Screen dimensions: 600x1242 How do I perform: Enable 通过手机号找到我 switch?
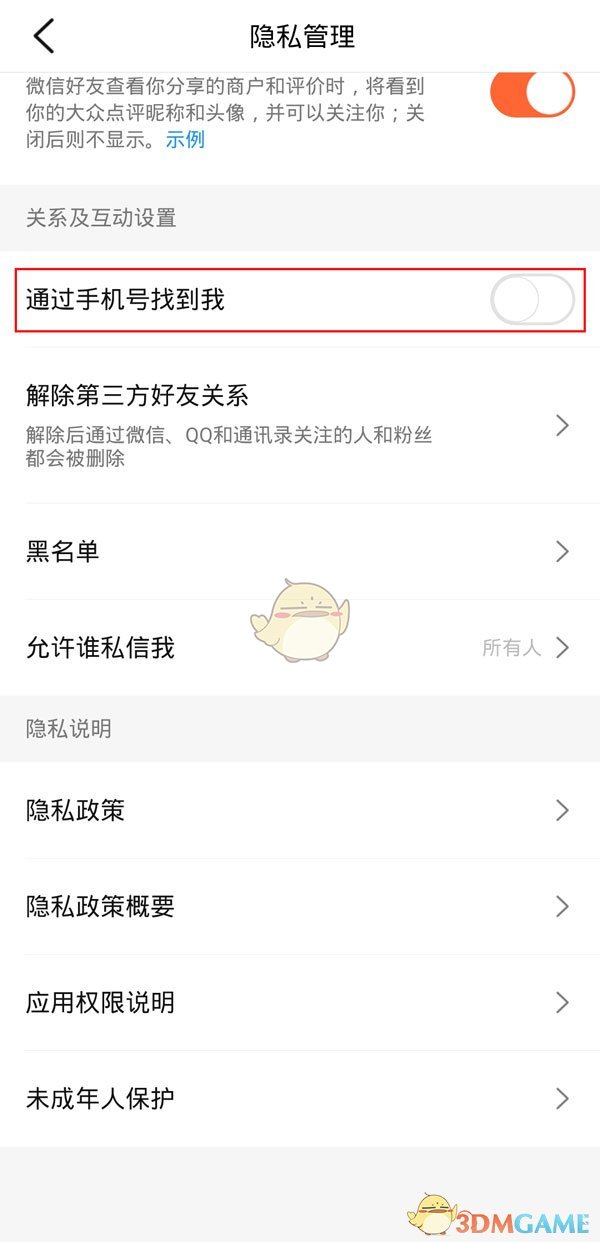[532, 299]
